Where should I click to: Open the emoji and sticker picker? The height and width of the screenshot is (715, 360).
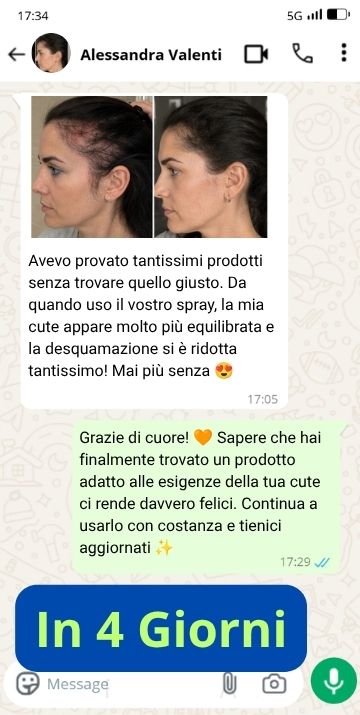pyautogui.click(x=28, y=684)
